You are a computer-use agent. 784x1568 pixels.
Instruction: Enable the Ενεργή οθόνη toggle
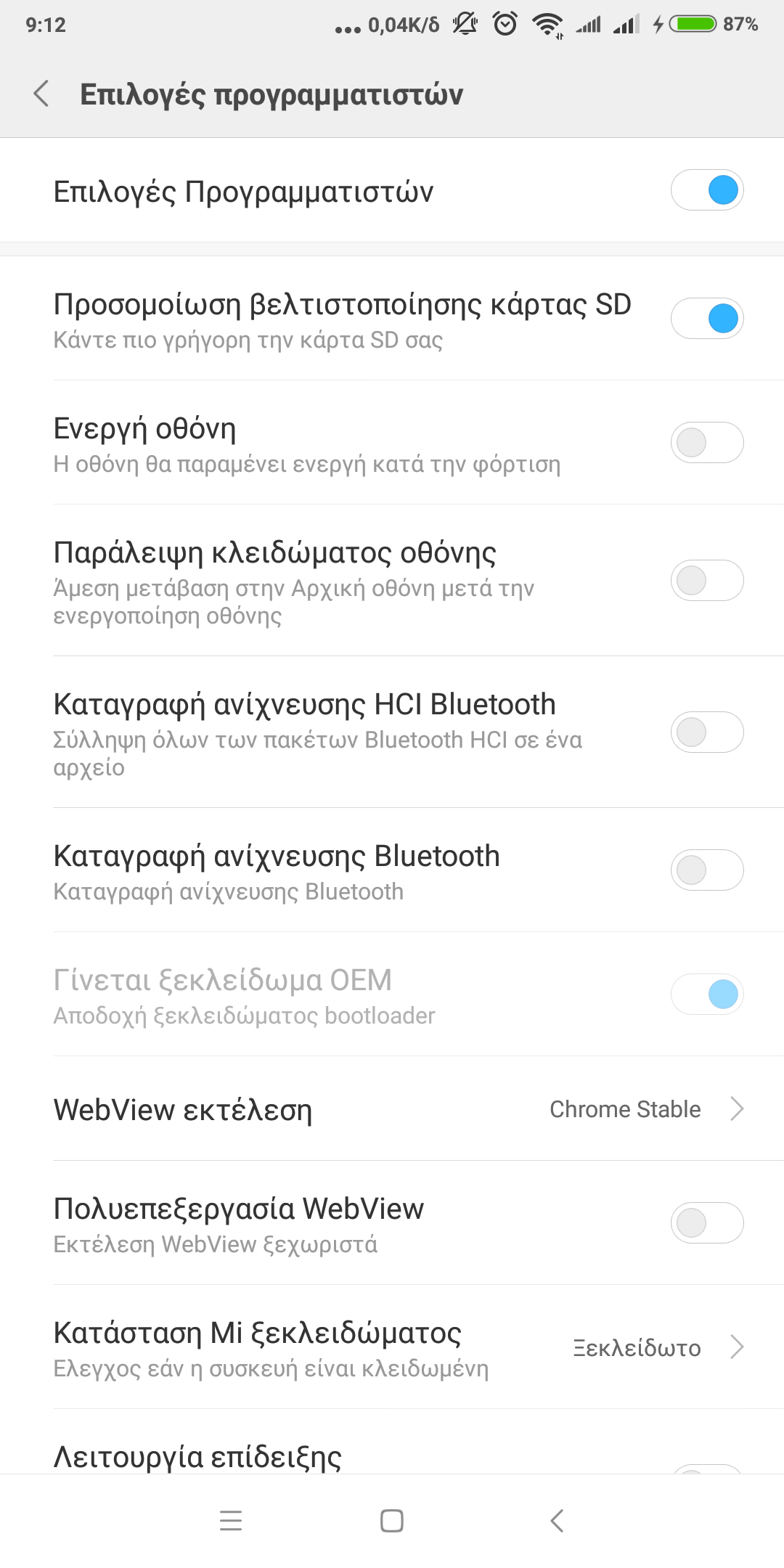tap(706, 442)
